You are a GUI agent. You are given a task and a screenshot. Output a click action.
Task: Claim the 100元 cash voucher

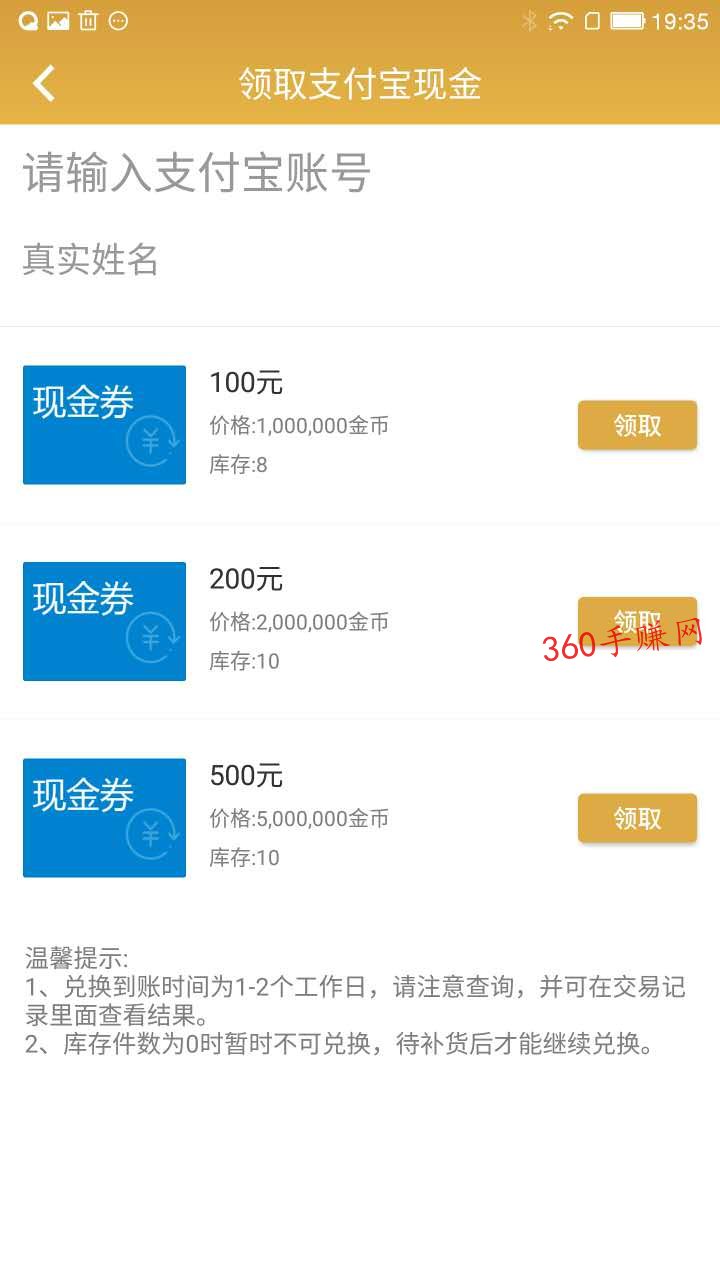(x=637, y=425)
